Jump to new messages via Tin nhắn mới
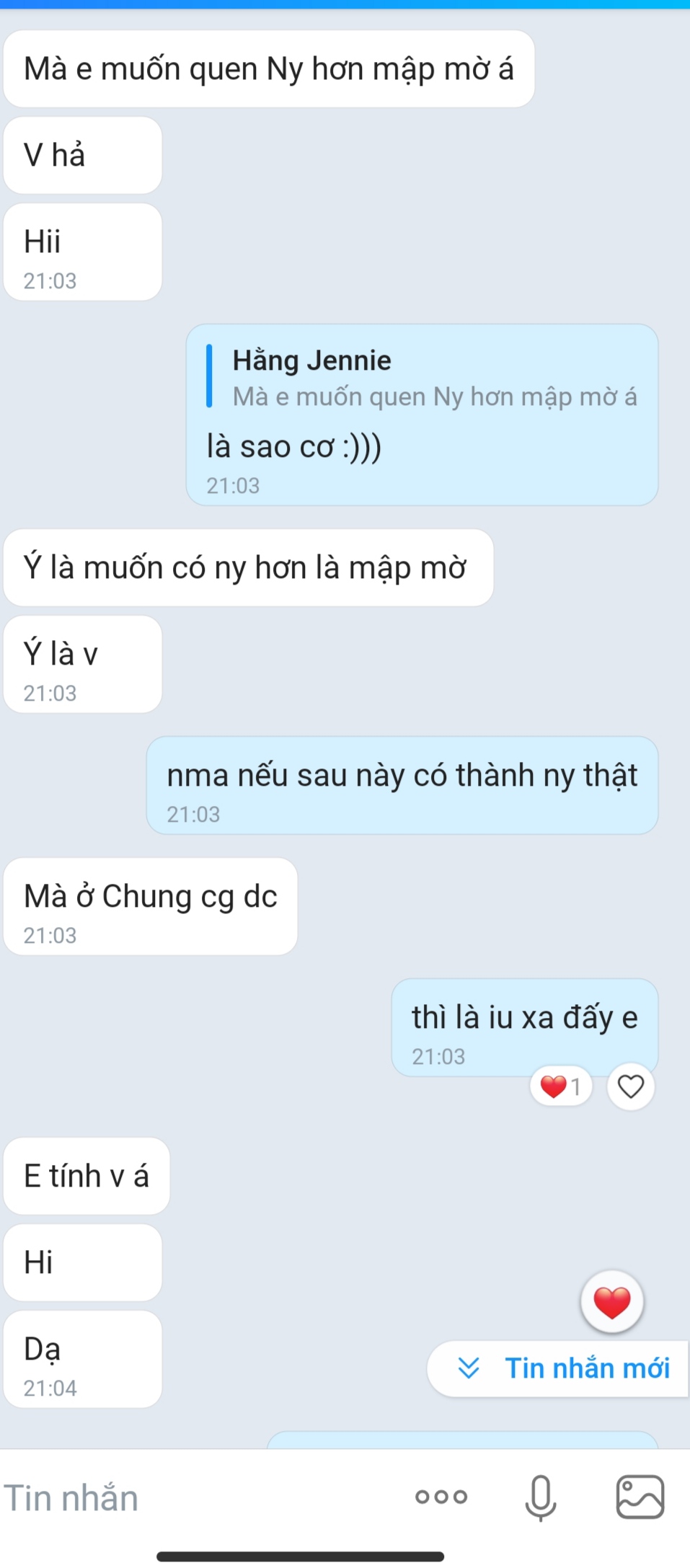The height and width of the screenshot is (1568, 690). pyautogui.click(x=562, y=1368)
